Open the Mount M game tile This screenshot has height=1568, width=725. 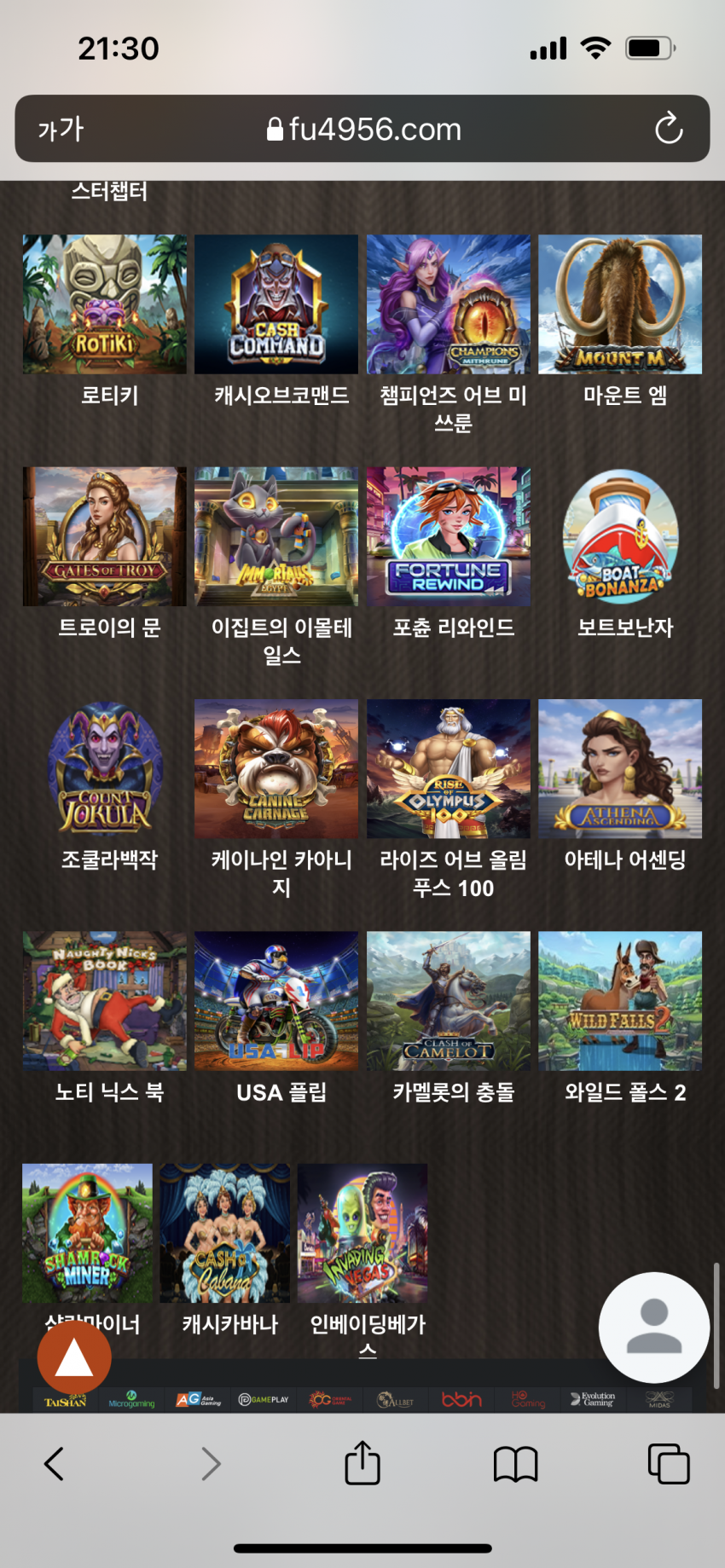click(x=620, y=304)
